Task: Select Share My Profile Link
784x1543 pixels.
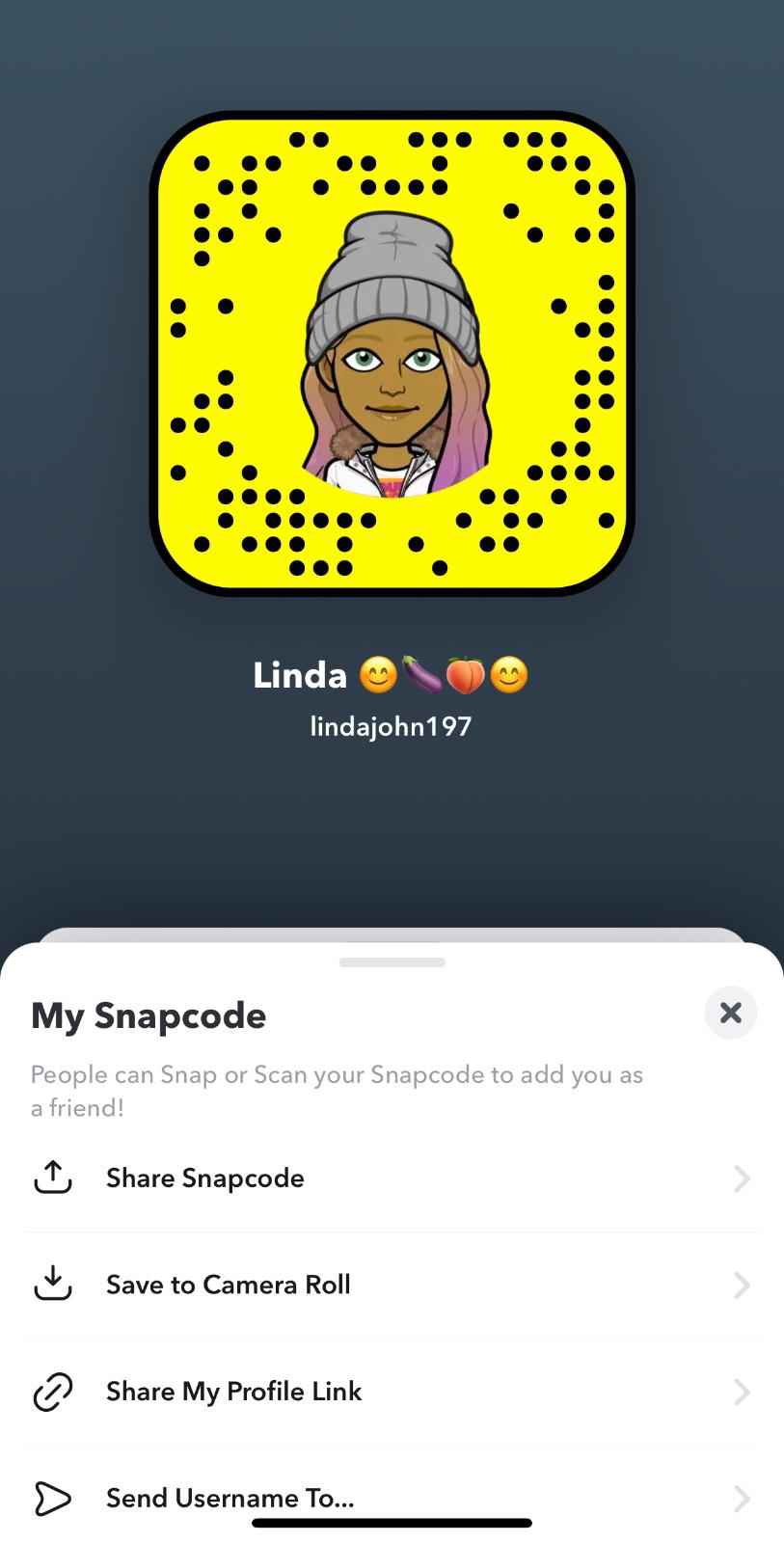Action: pyautogui.click(x=233, y=1391)
